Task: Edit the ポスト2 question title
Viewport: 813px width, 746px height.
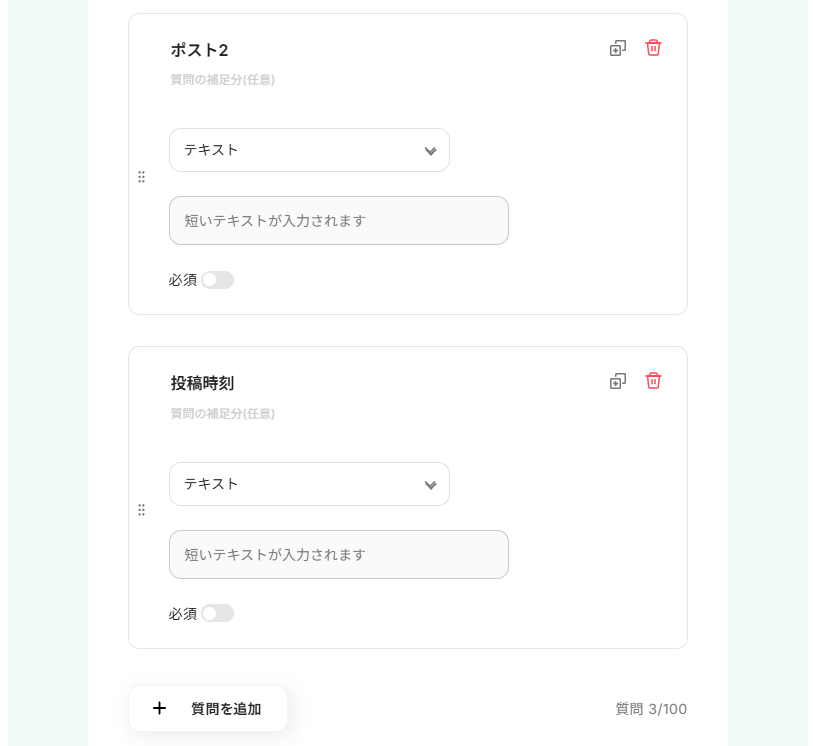Action: point(200,50)
